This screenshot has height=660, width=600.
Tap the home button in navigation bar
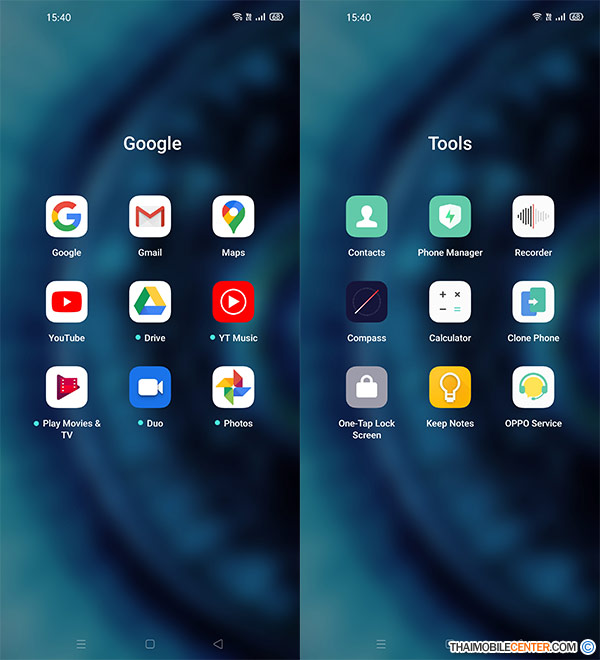pyautogui.click(x=150, y=644)
